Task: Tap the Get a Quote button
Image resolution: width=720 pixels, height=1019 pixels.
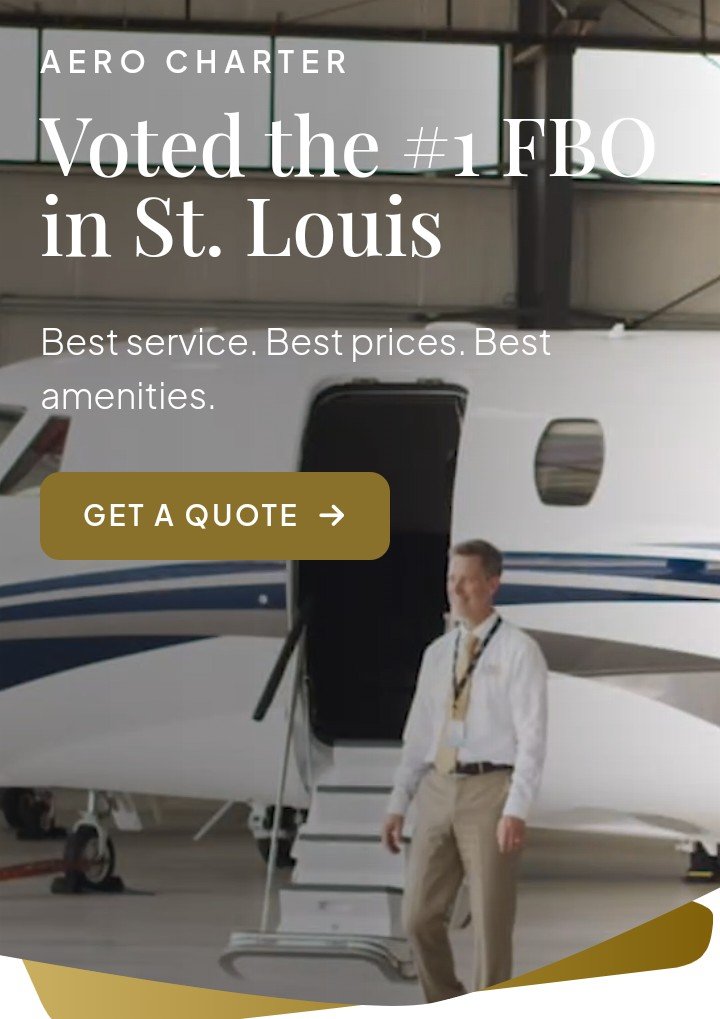Action: tap(214, 515)
